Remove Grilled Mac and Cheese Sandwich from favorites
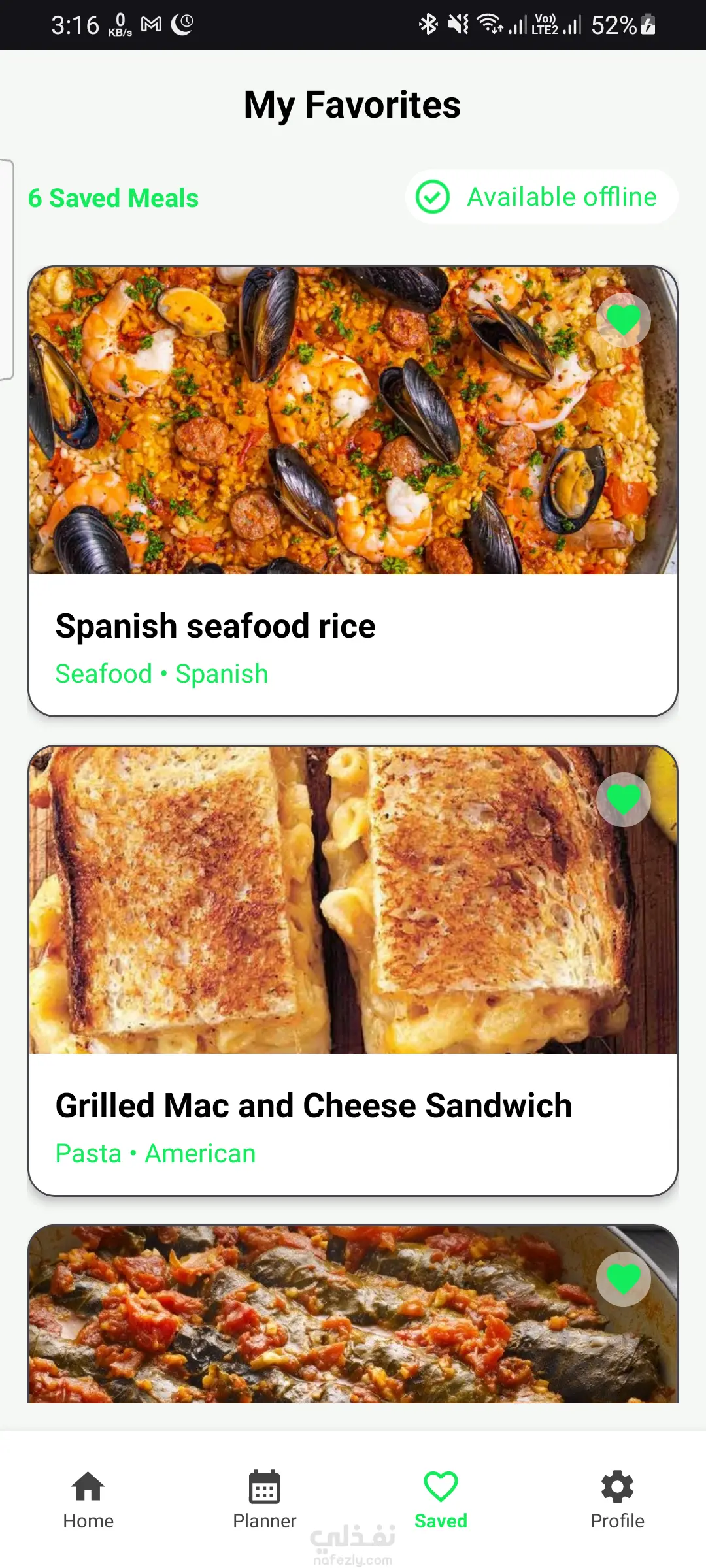 pyautogui.click(x=623, y=800)
